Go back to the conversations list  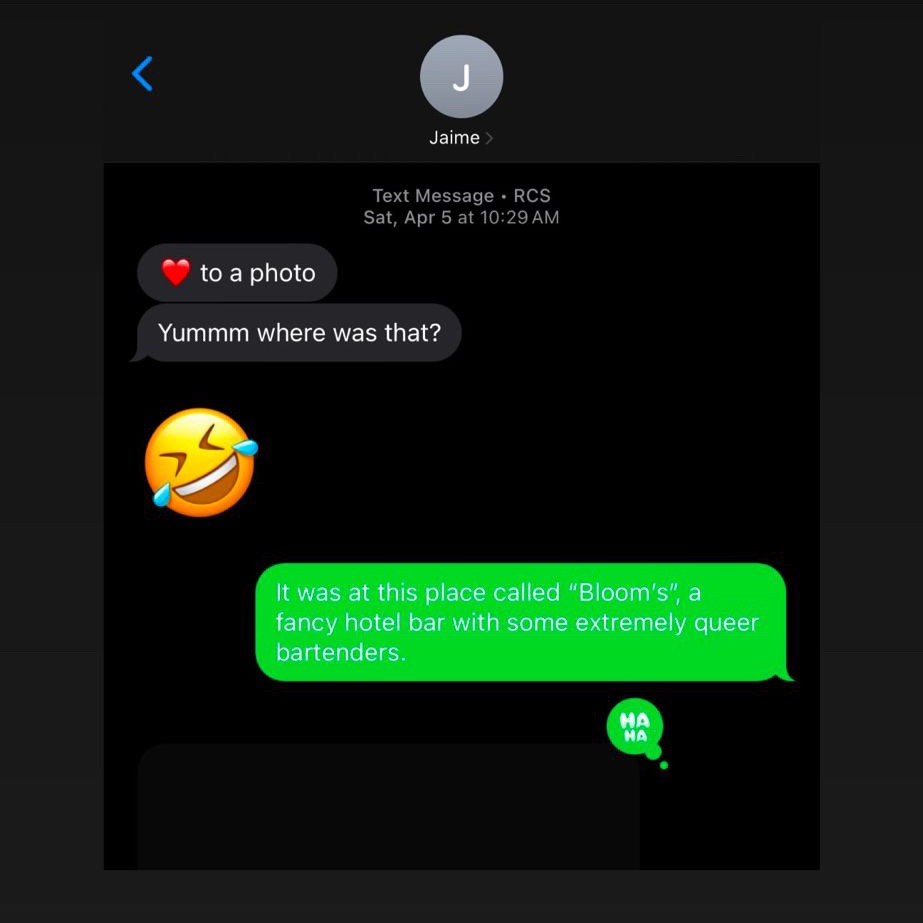[143, 74]
